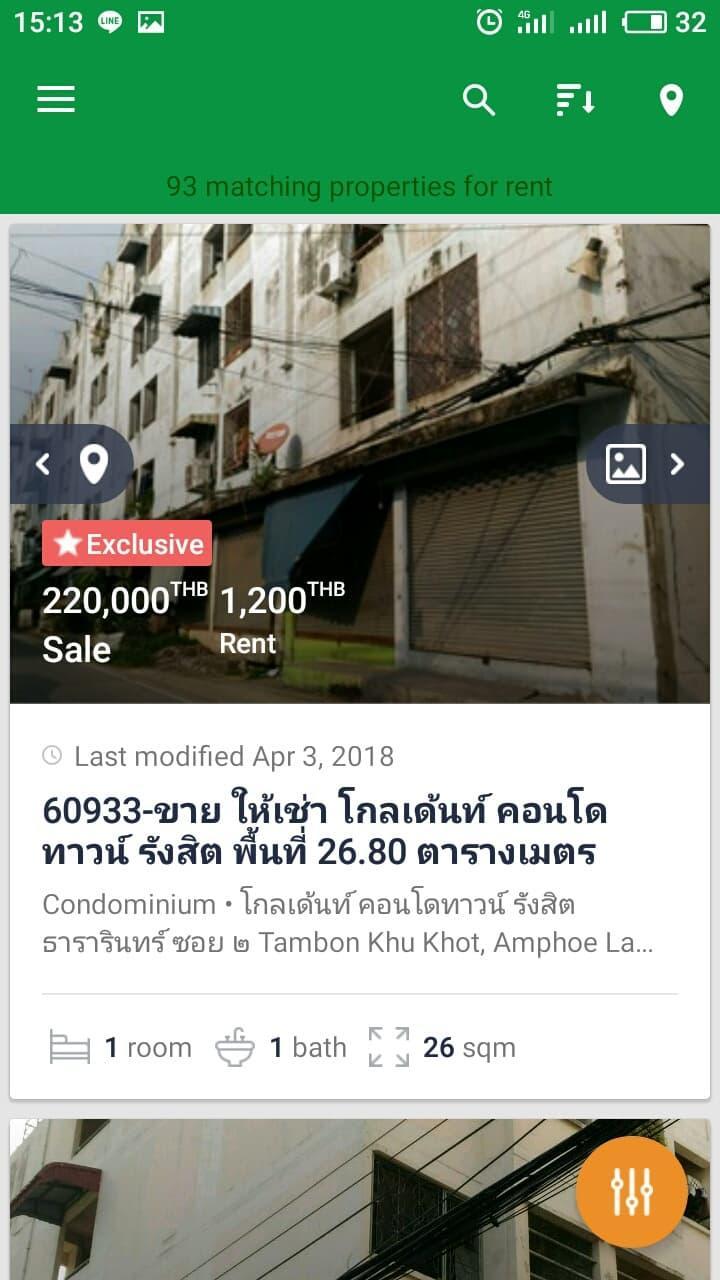
Task: Open the navigation drawer menu
Action: (x=55, y=99)
